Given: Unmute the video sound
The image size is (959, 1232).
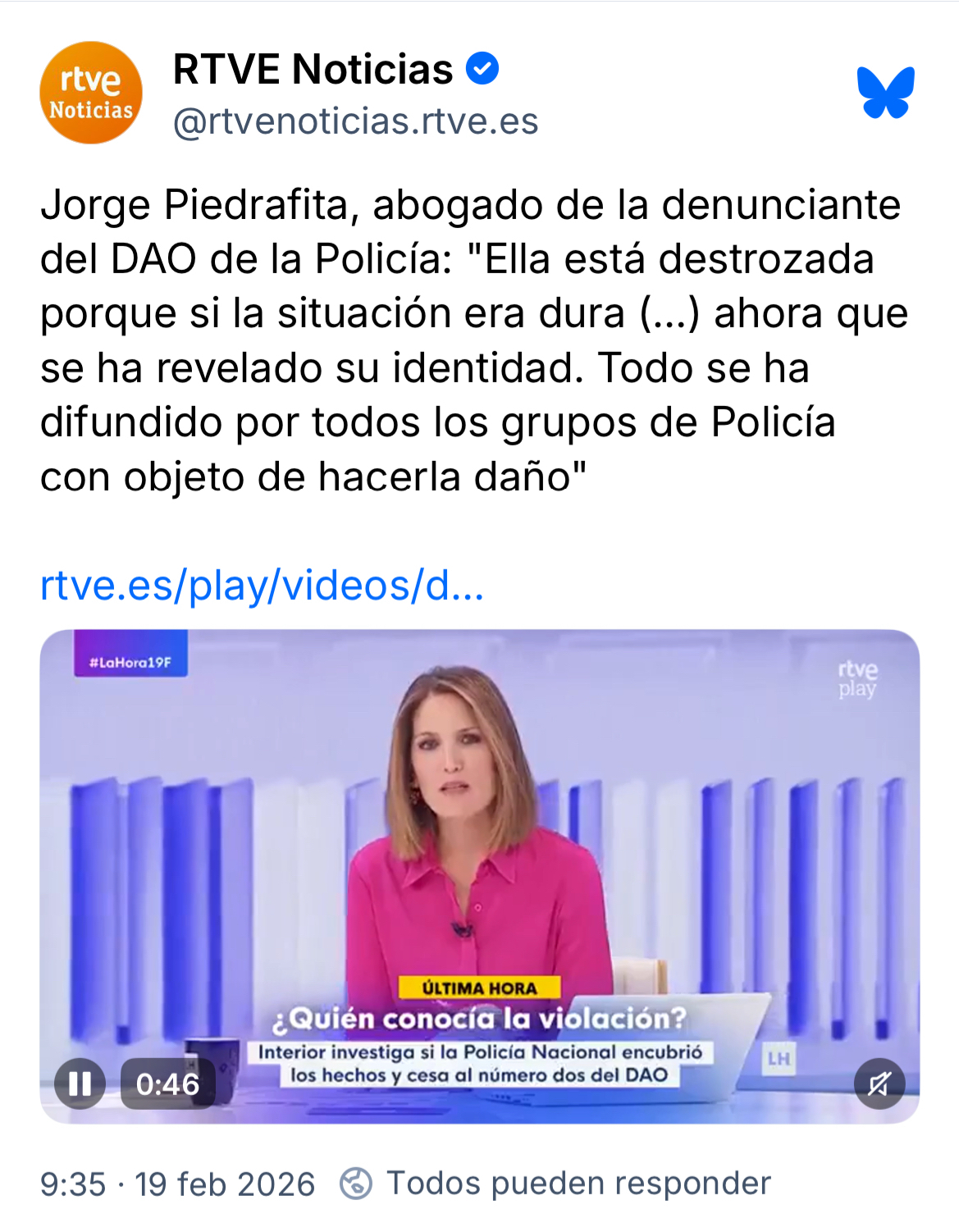Looking at the screenshot, I should click(879, 1084).
